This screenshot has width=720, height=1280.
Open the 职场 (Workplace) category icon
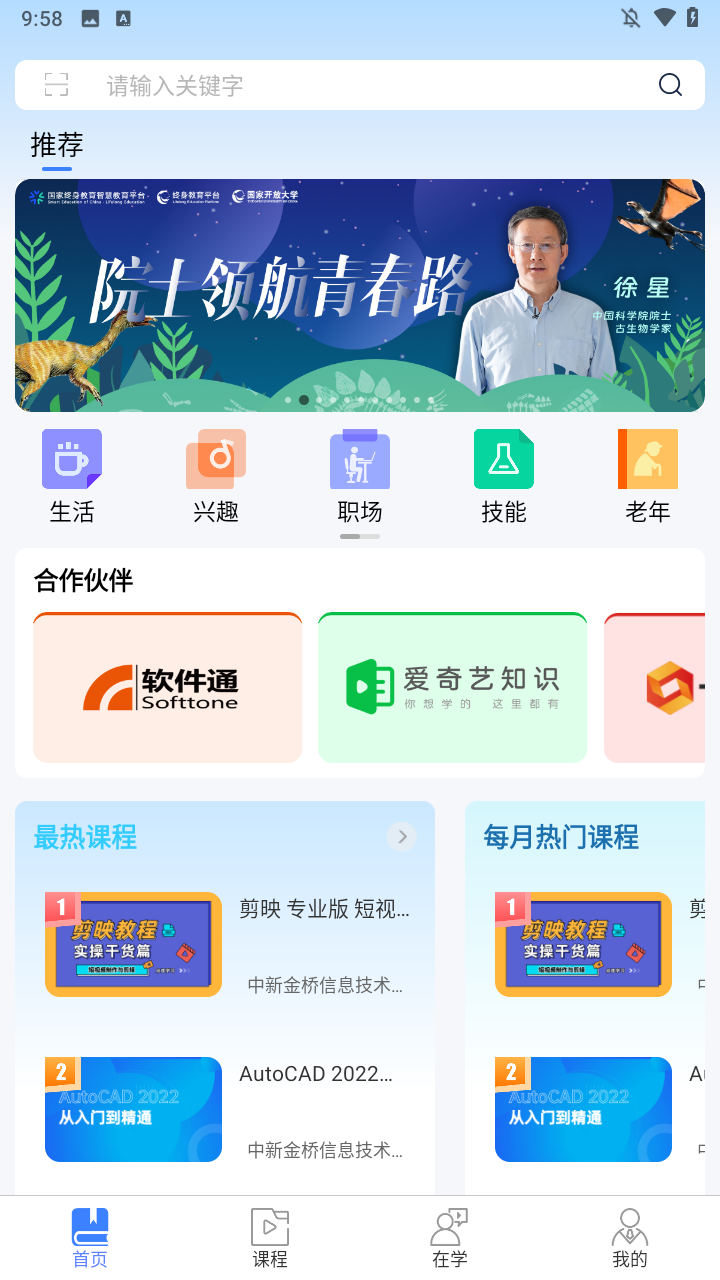359,458
